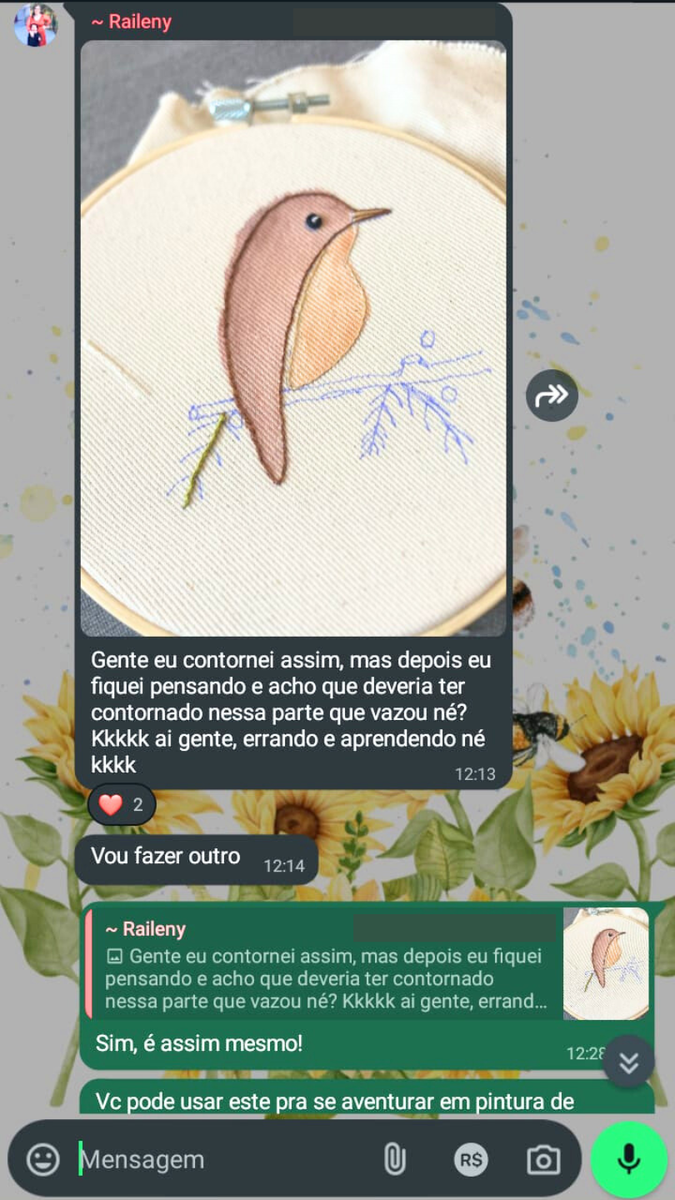Screen dimensions: 675x1200
Task: Focus the Mensagem text field
Action: point(220,1160)
